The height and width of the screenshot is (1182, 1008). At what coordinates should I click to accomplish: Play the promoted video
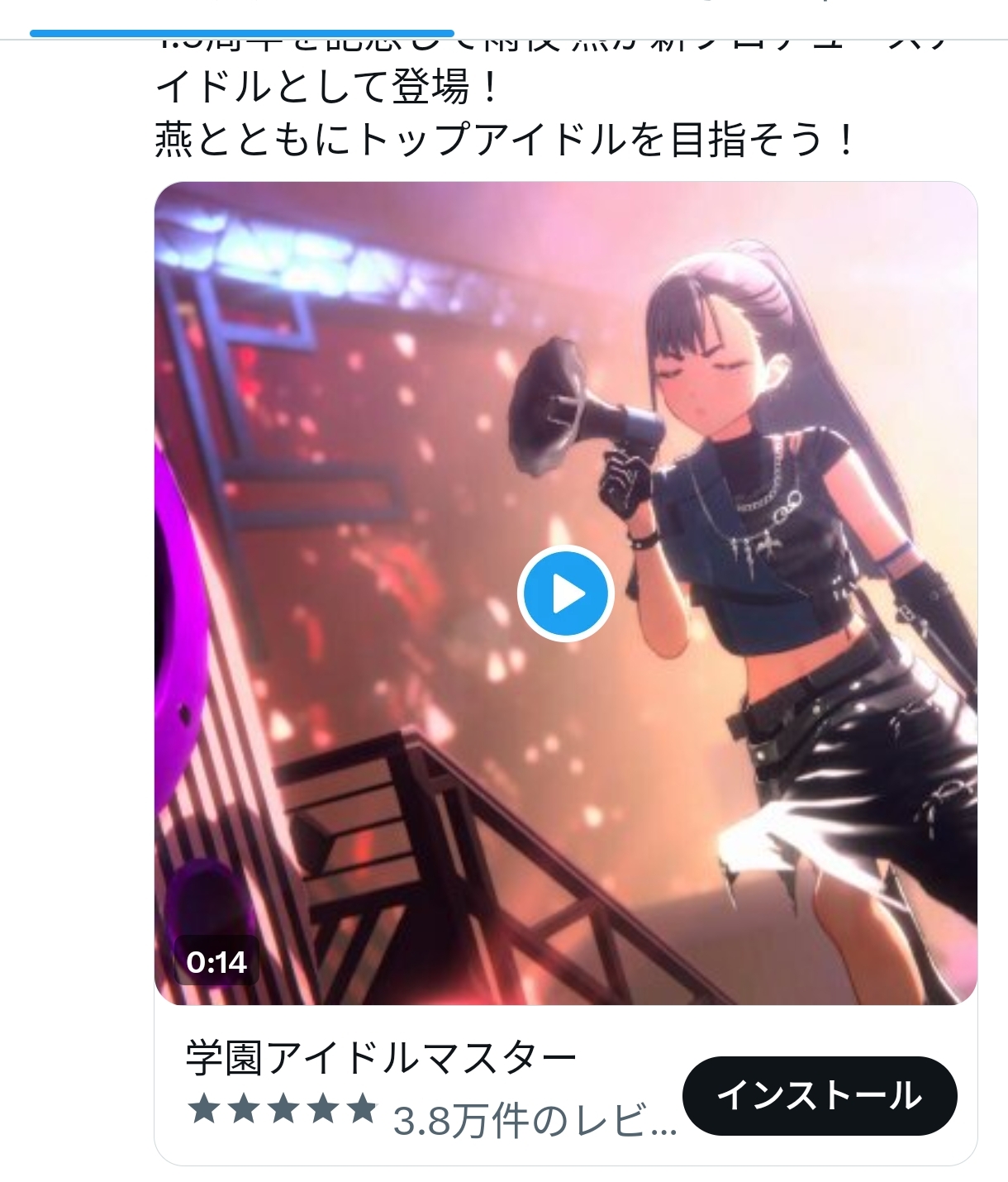pyautogui.click(x=565, y=593)
